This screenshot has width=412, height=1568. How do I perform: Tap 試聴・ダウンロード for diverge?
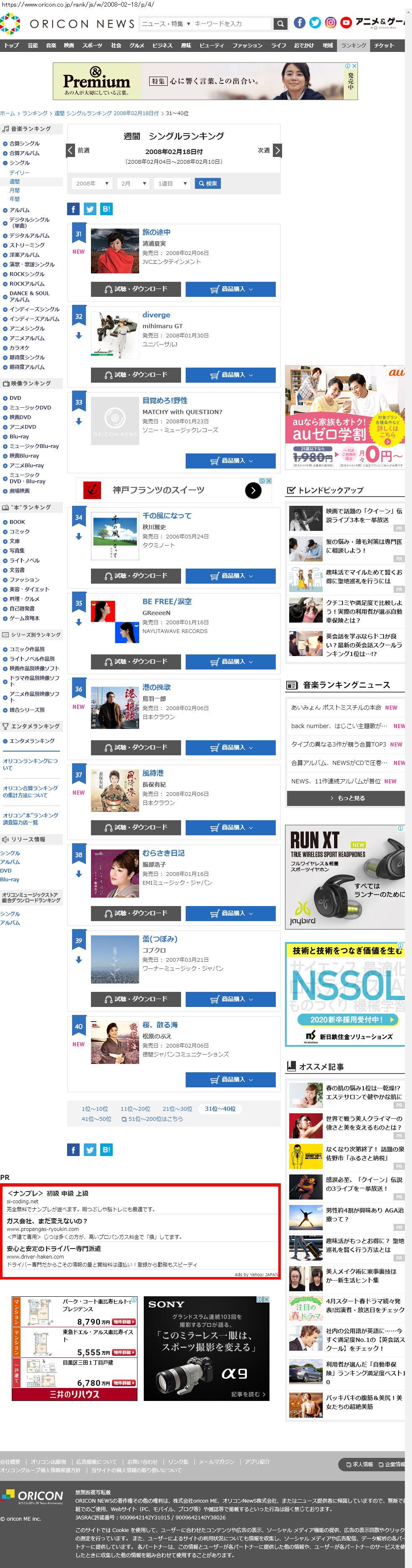(x=136, y=375)
